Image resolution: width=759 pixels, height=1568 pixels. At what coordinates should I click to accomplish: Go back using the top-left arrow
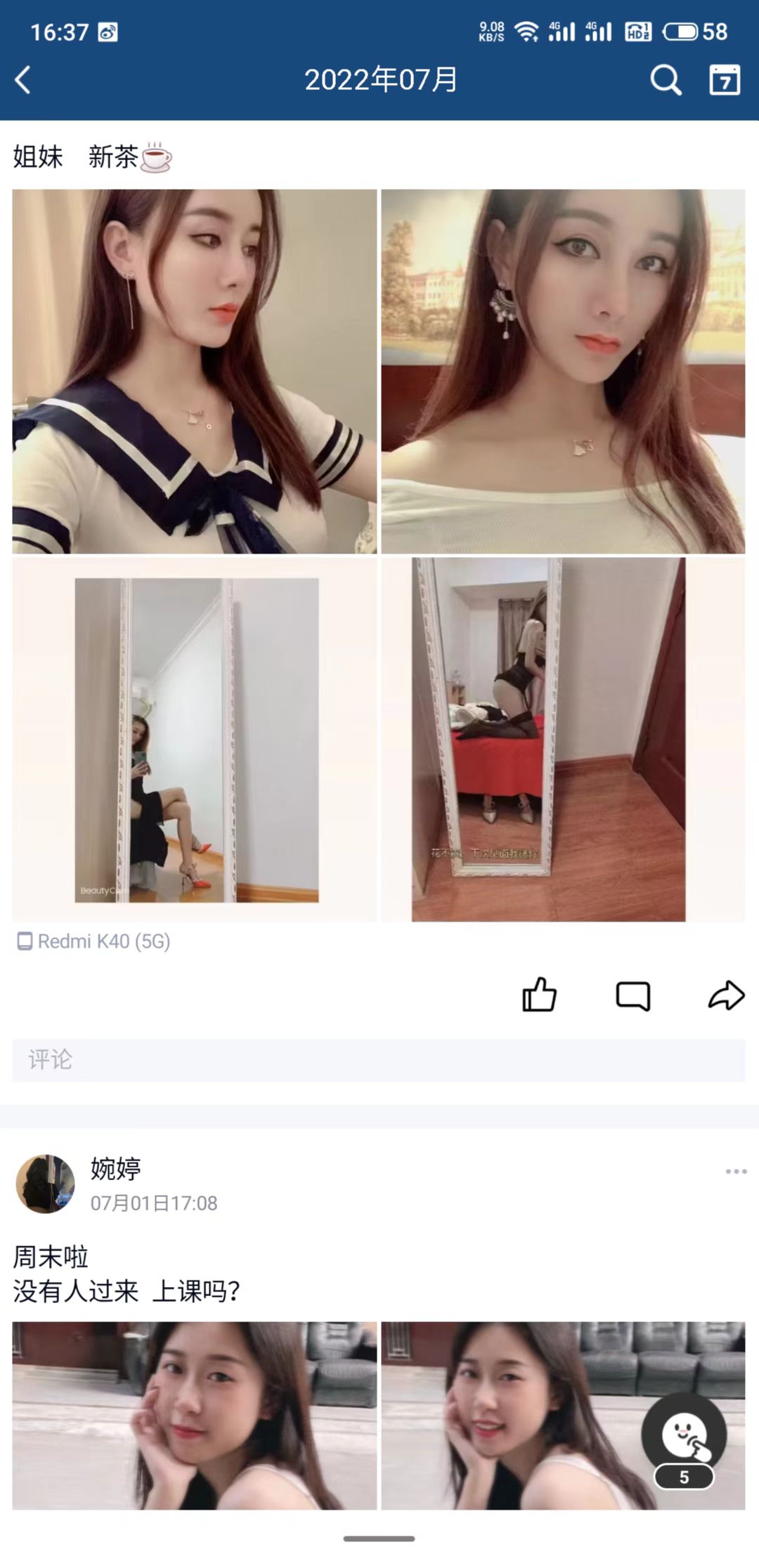(x=23, y=79)
